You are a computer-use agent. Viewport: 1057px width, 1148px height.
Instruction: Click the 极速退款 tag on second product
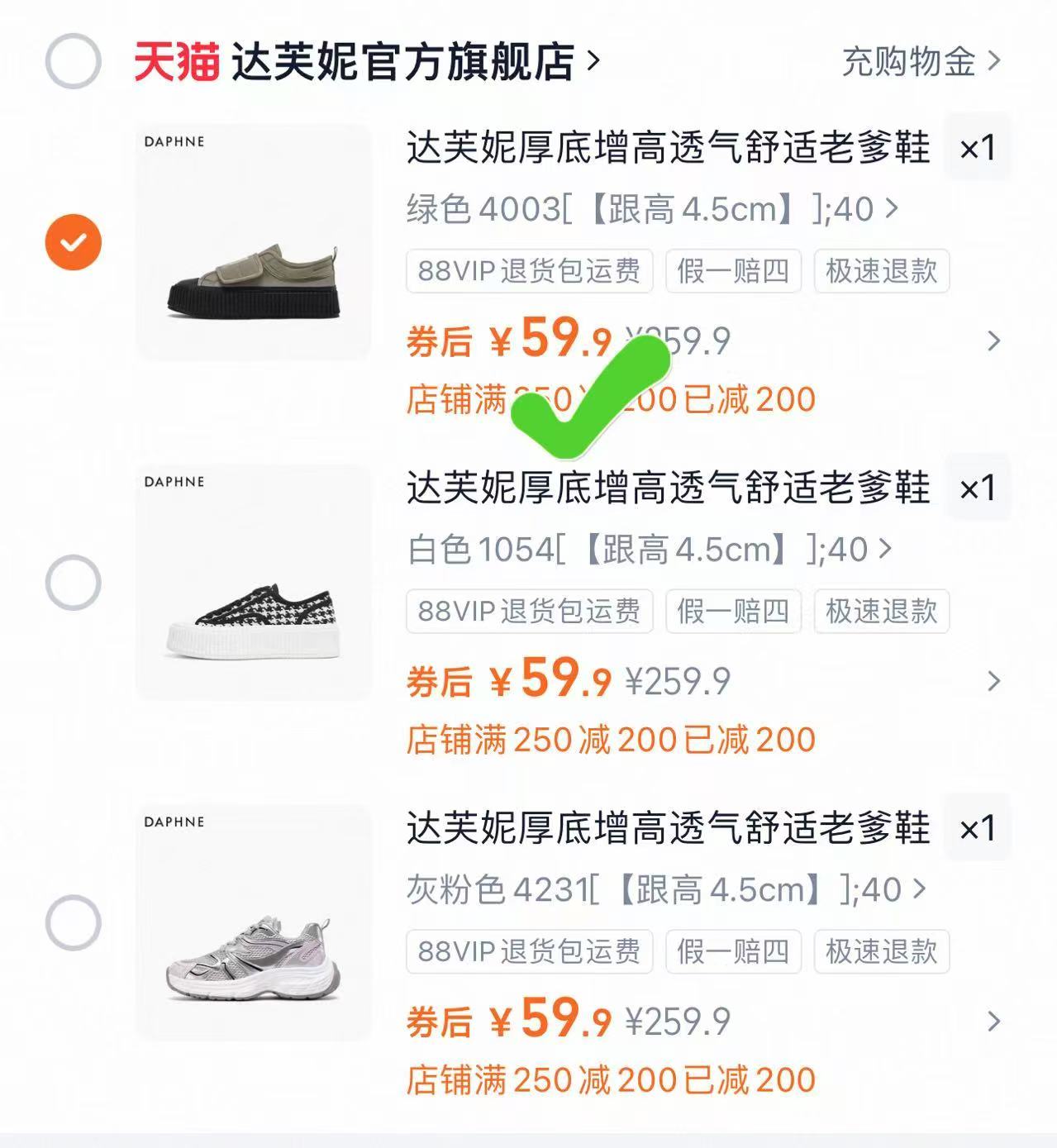[x=880, y=612]
